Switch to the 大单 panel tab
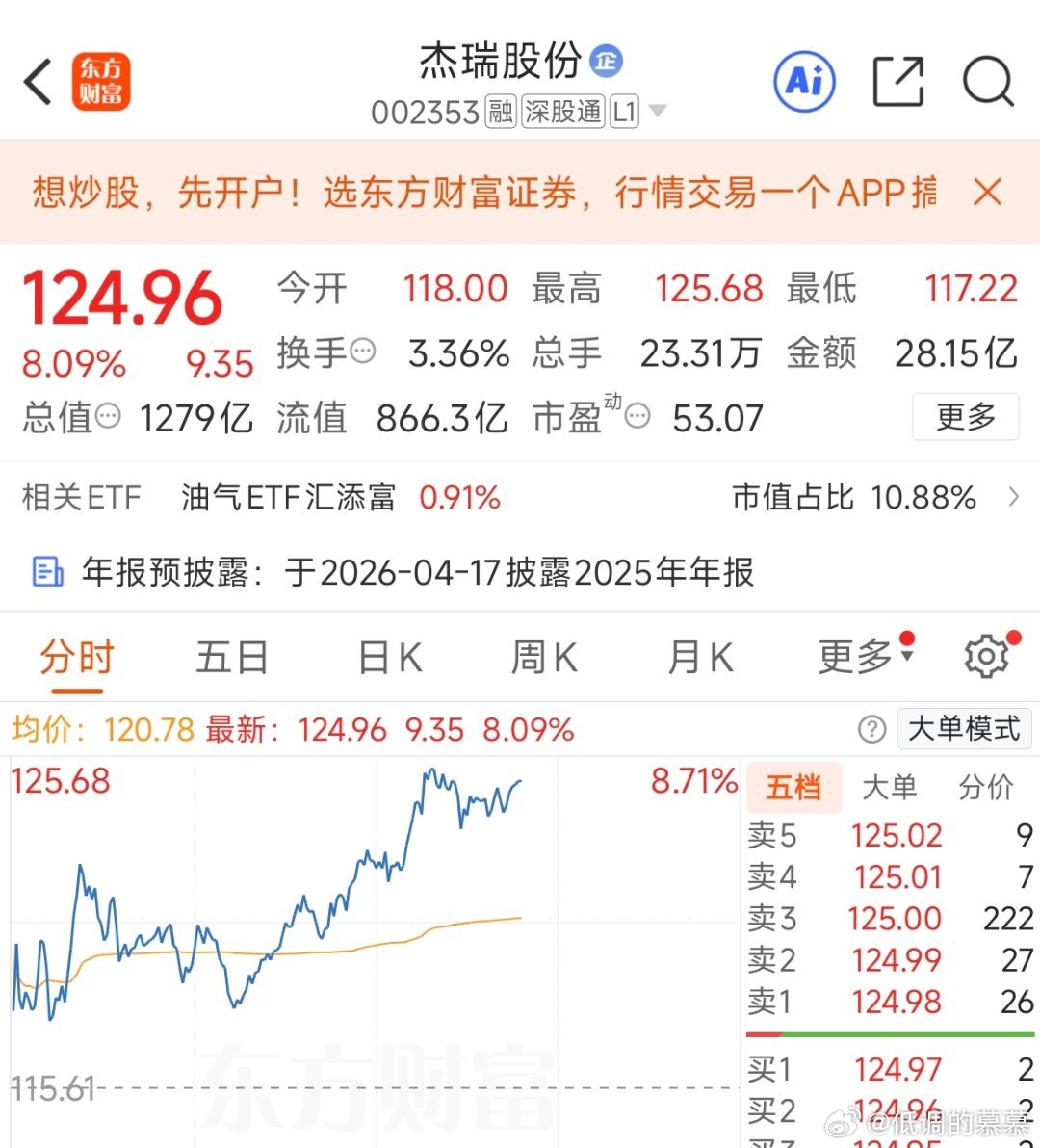The width and height of the screenshot is (1040, 1148). point(892,787)
